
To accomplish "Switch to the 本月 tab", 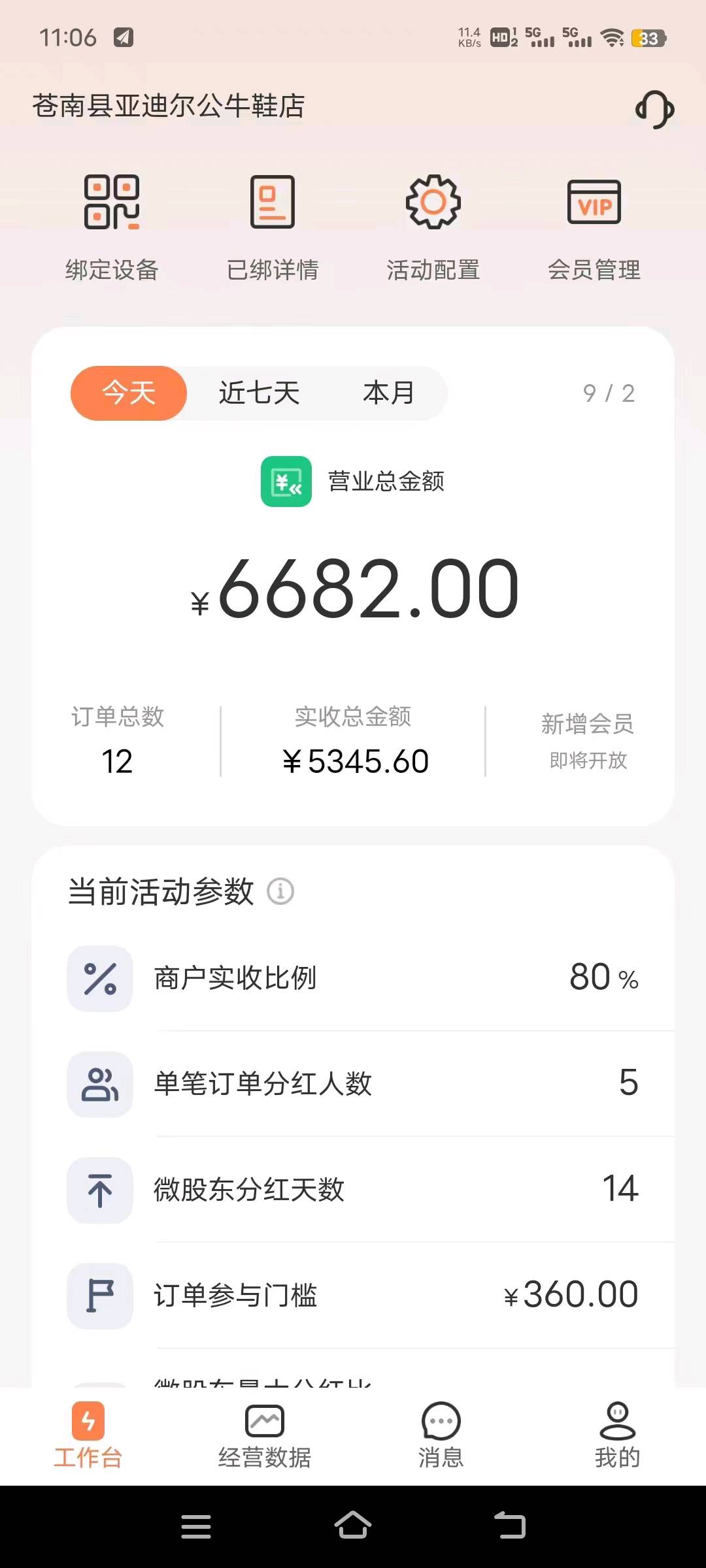I will click(389, 393).
